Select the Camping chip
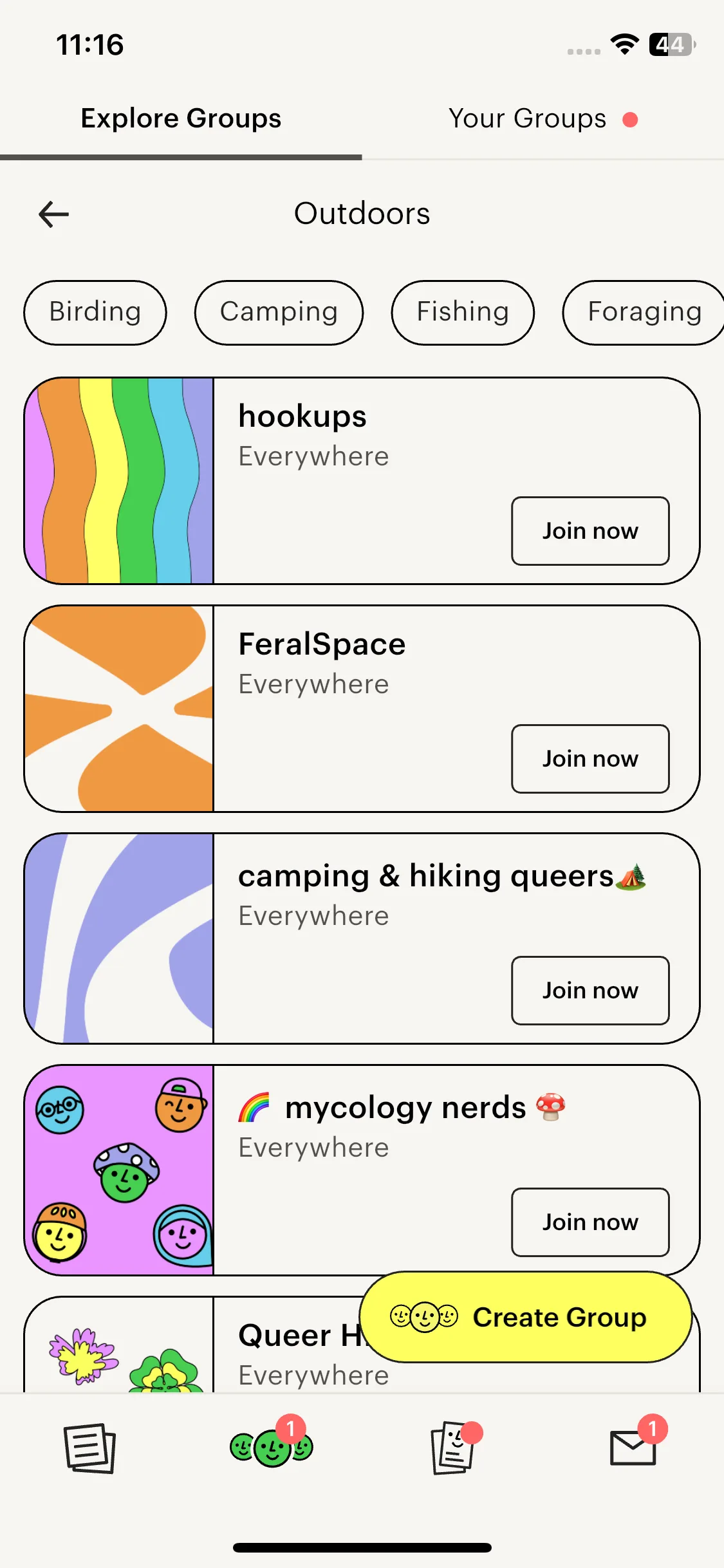 [279, 312]
